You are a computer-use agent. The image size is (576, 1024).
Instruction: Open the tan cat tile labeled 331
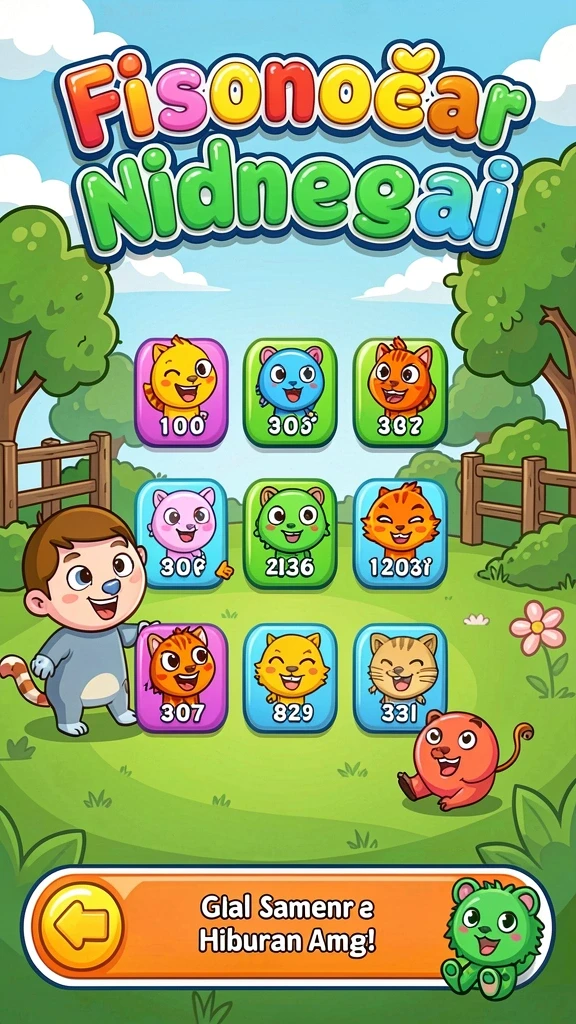pyautogui.click(x=400, y=678)
